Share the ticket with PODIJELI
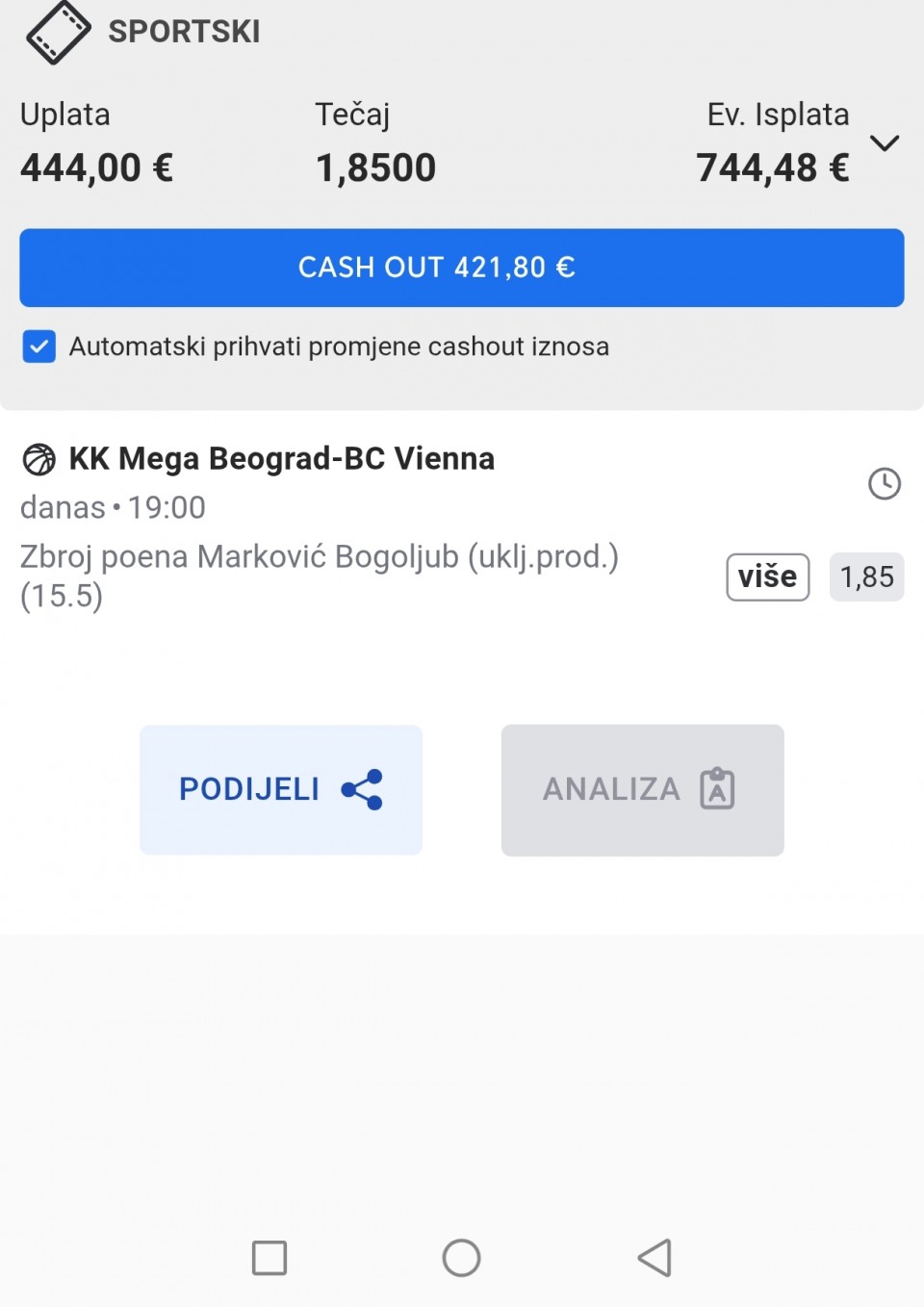This screenshot has width=924, height=1307. tap(280, 789)
